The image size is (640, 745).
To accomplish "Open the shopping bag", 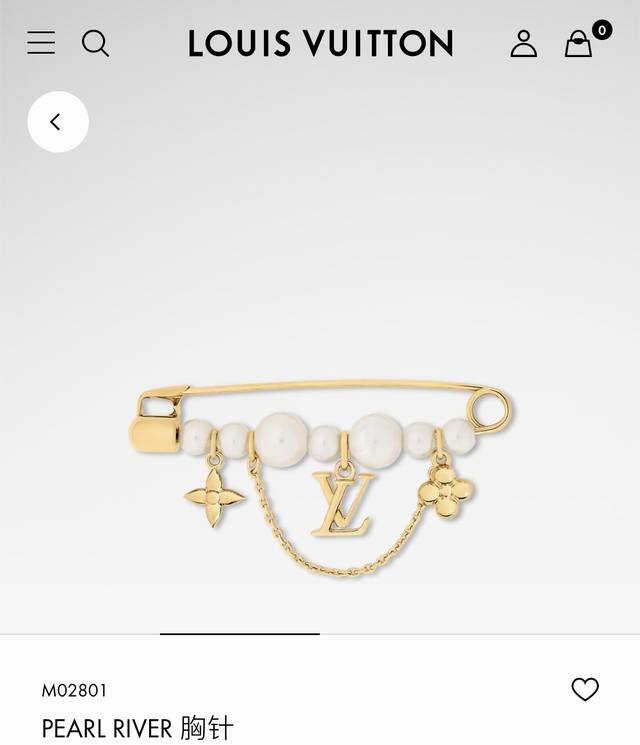I will pos(579,43).
